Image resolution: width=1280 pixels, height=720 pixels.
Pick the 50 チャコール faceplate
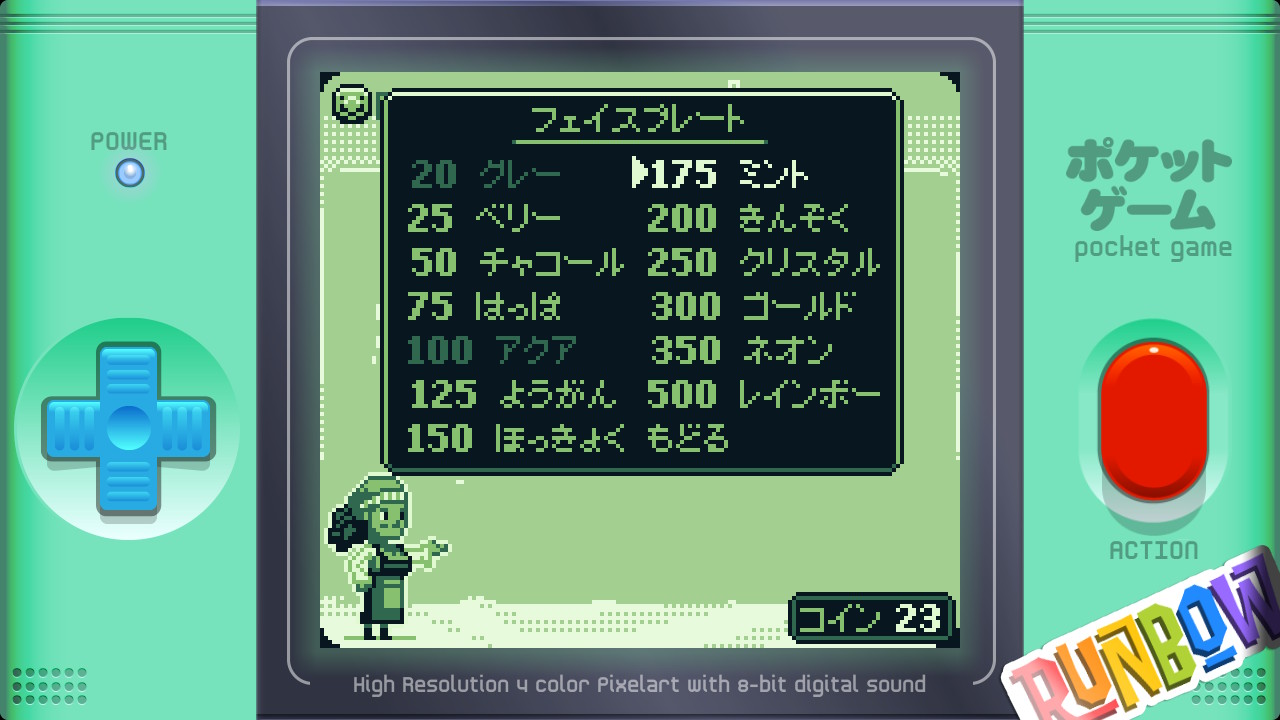(x=516, y=262)
